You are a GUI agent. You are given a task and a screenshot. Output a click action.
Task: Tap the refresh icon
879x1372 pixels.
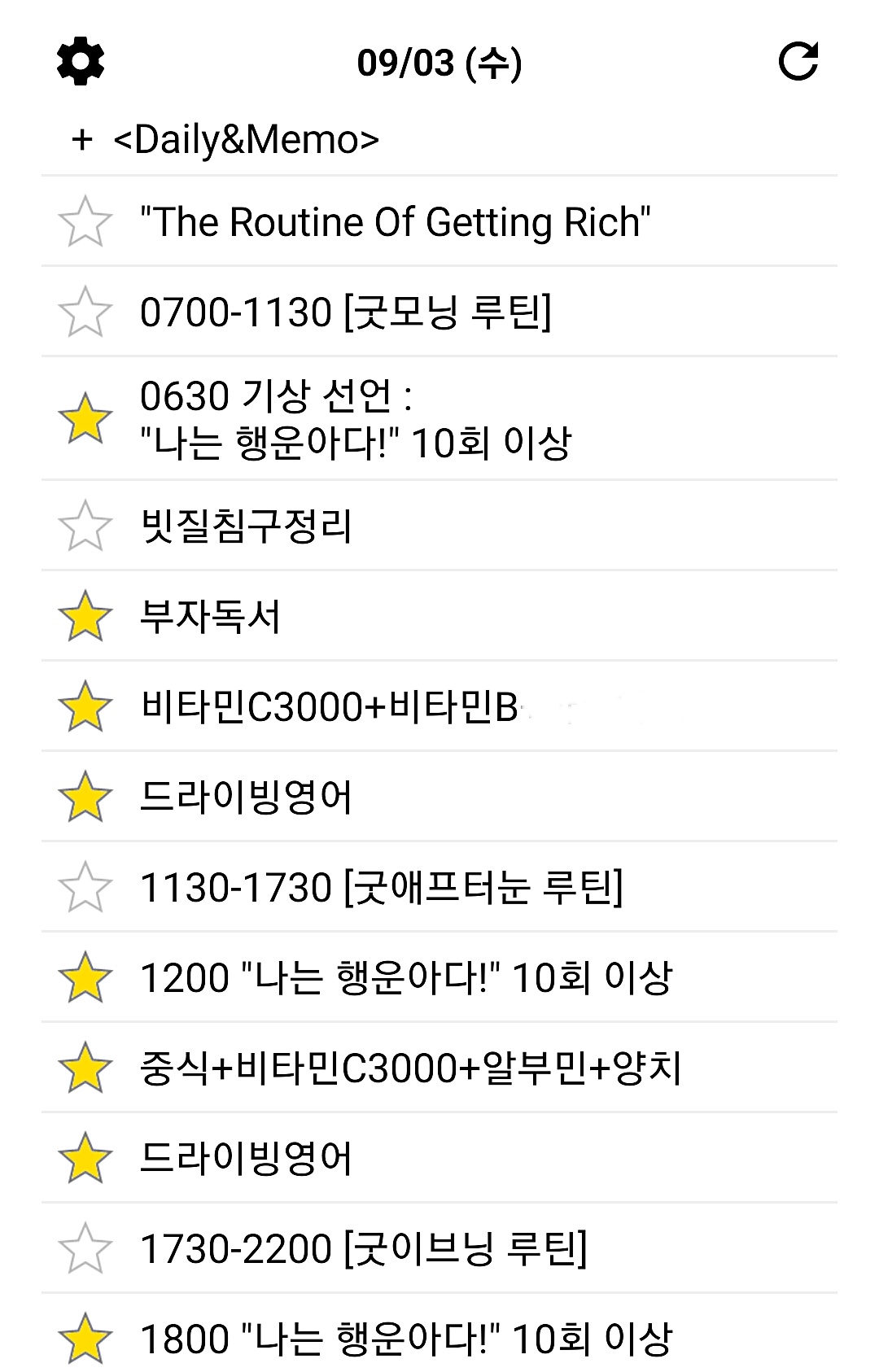tap(798, 61)
